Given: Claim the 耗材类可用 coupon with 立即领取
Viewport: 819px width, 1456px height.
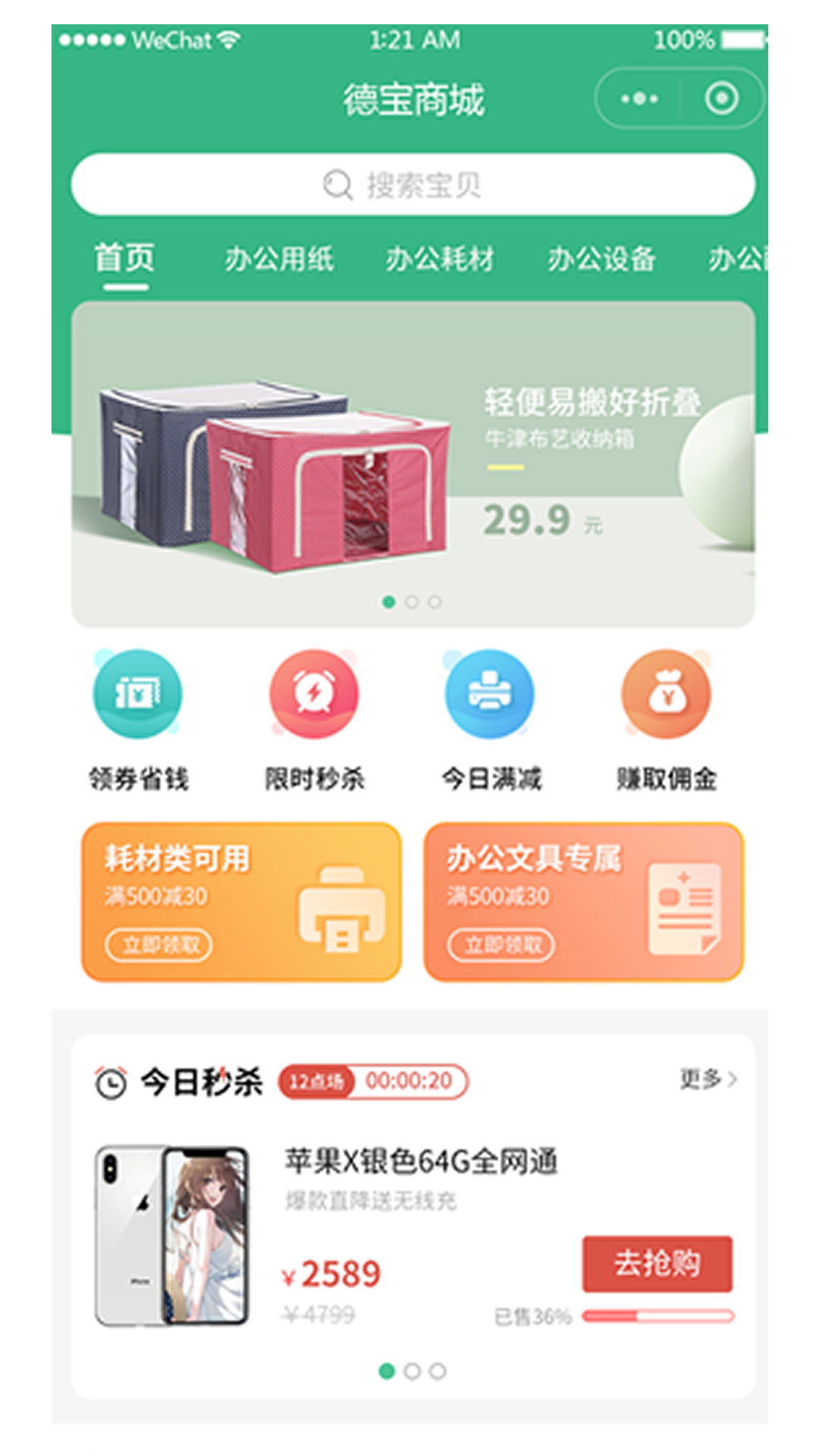Looking at the screenshot, I should click(158, 945).
